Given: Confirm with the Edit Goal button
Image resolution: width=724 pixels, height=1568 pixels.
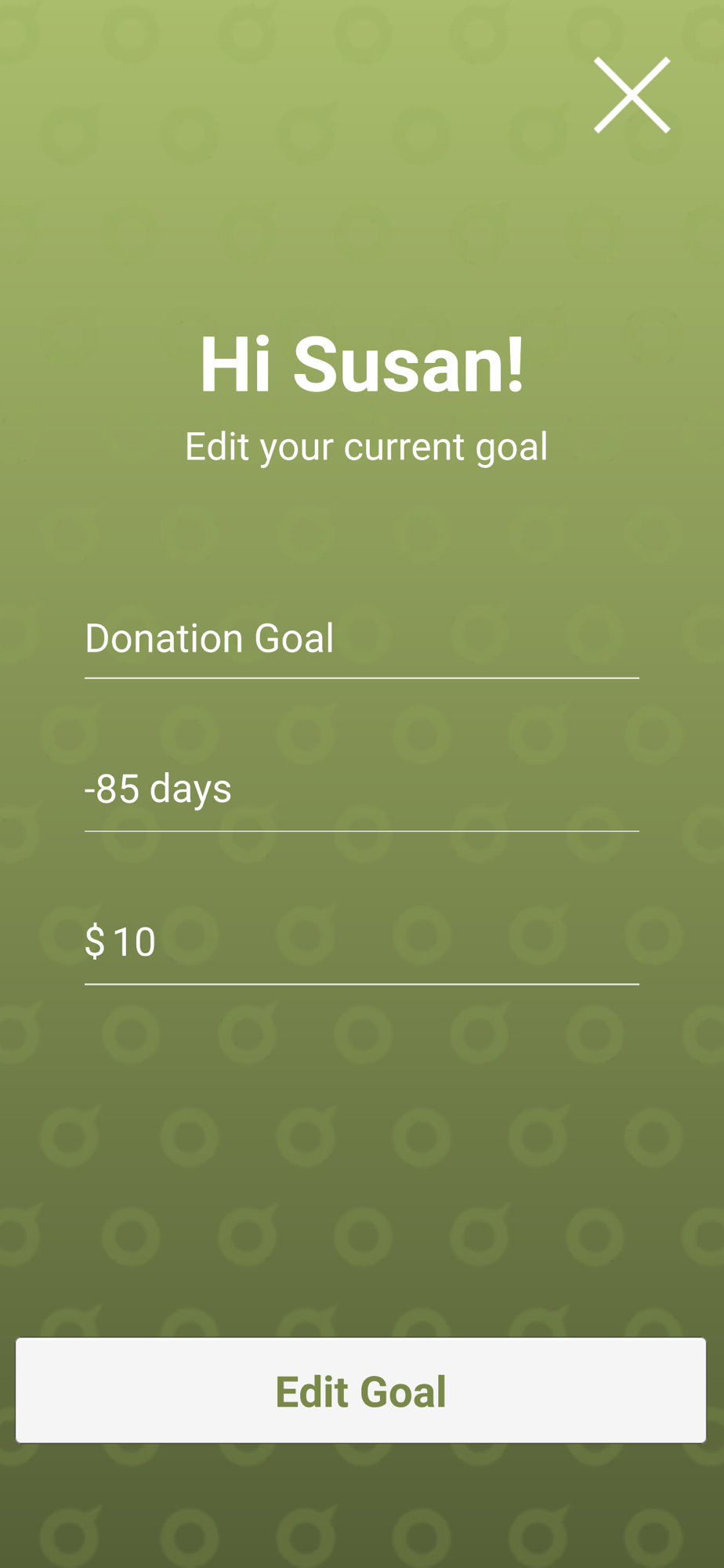Looking at the screenshot, I should coord(361,1390).
